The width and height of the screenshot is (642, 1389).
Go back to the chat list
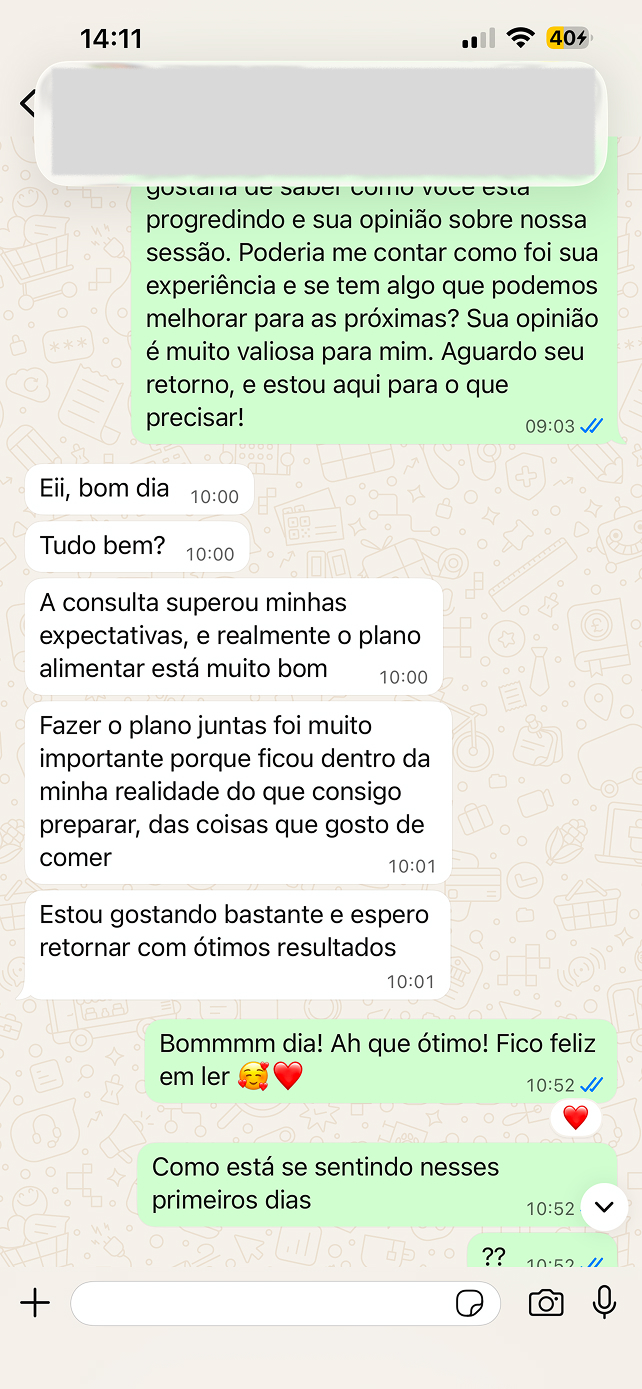click(x=27, y=102)
